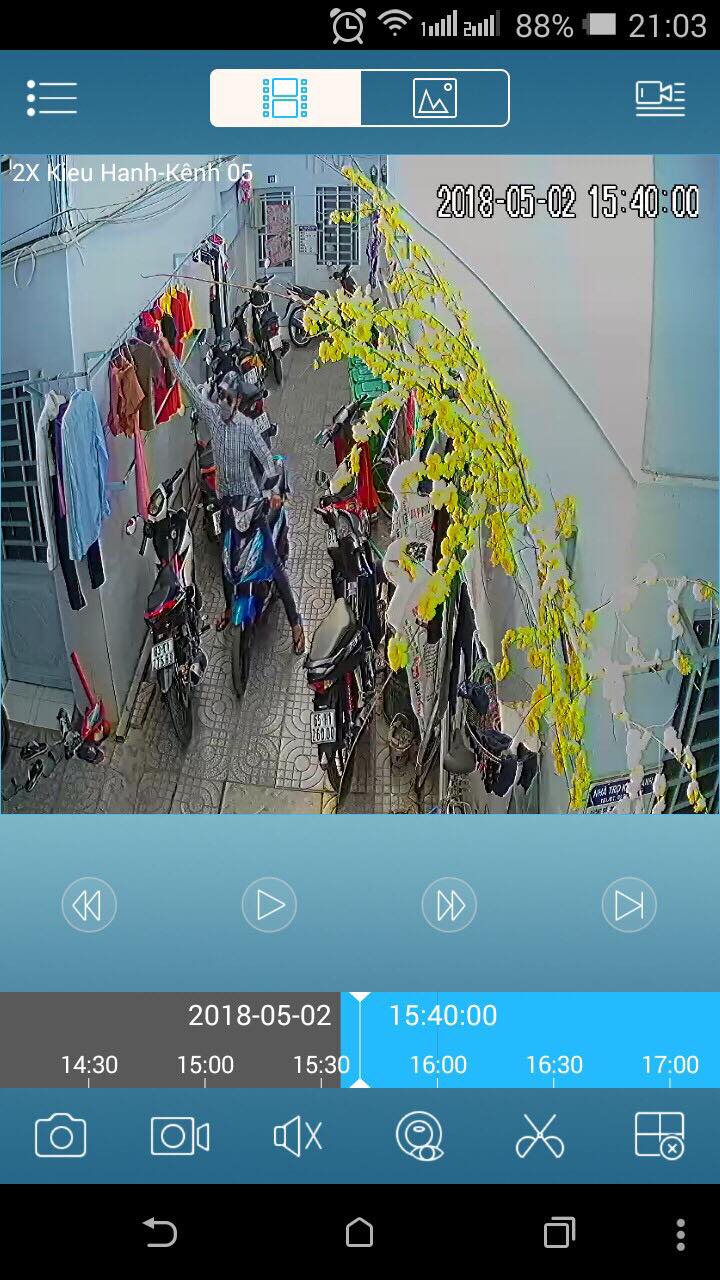Take a snapshot of the video

(x=60, y=1136)
